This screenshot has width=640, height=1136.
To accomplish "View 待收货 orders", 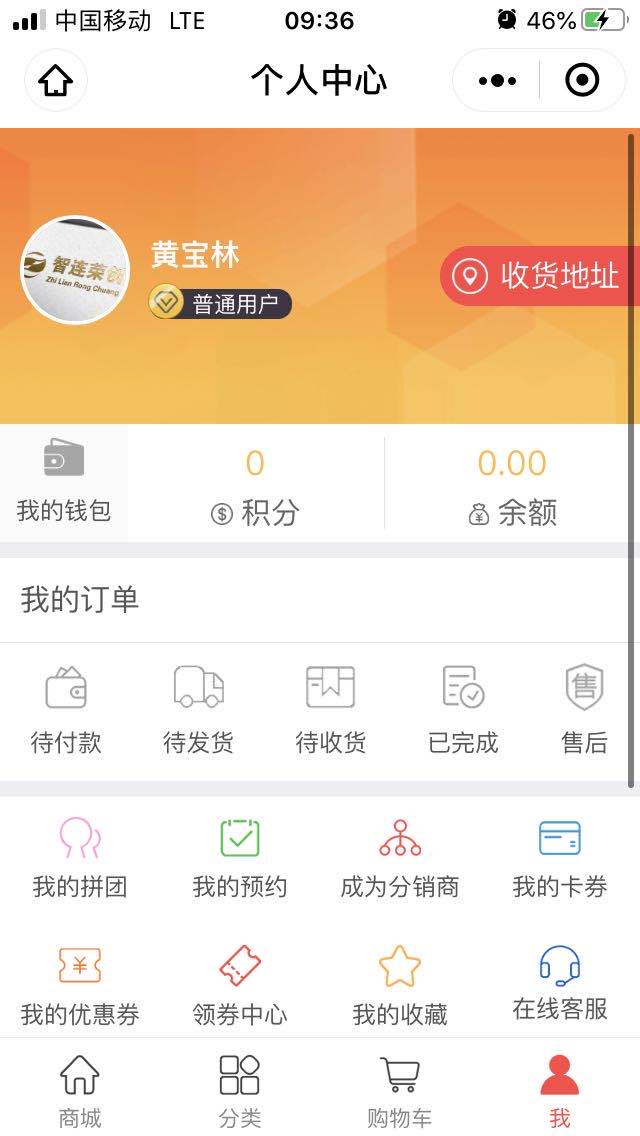I will click(x=330, y=709).
